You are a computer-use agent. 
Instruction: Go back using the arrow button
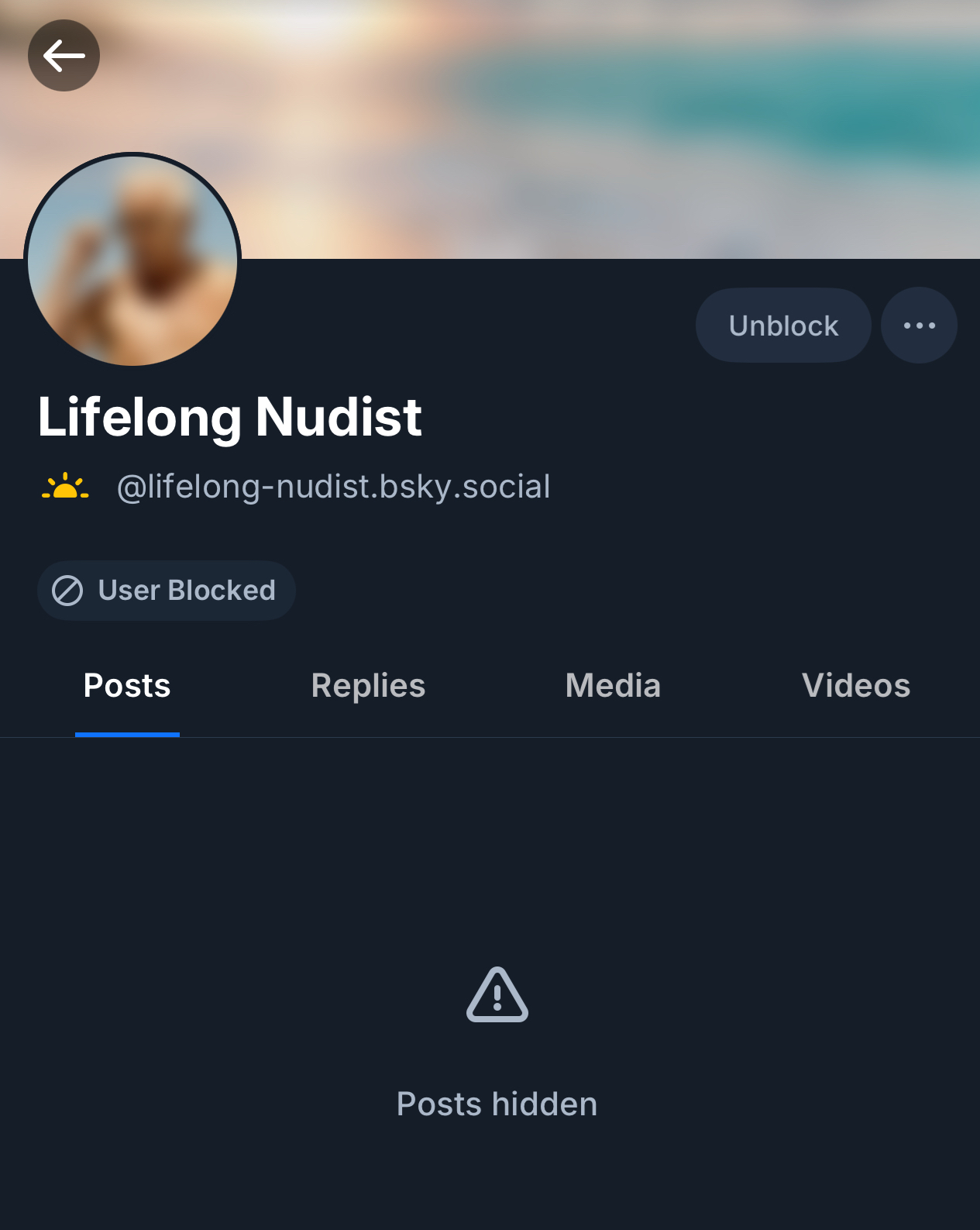pyautogui.click(x=64, y=56)
